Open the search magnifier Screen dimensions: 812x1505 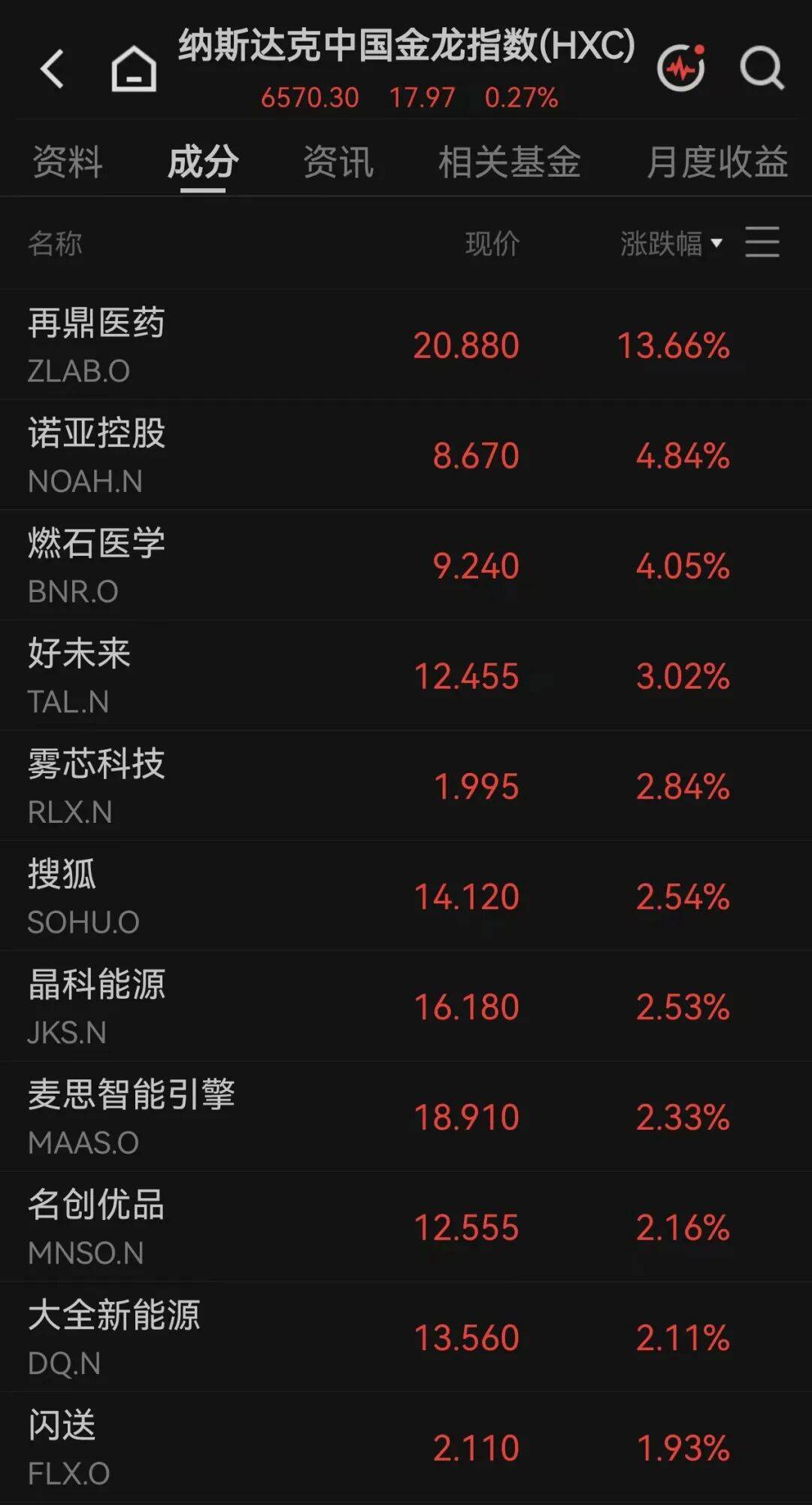pyautogui.click(x=762, y=69)
